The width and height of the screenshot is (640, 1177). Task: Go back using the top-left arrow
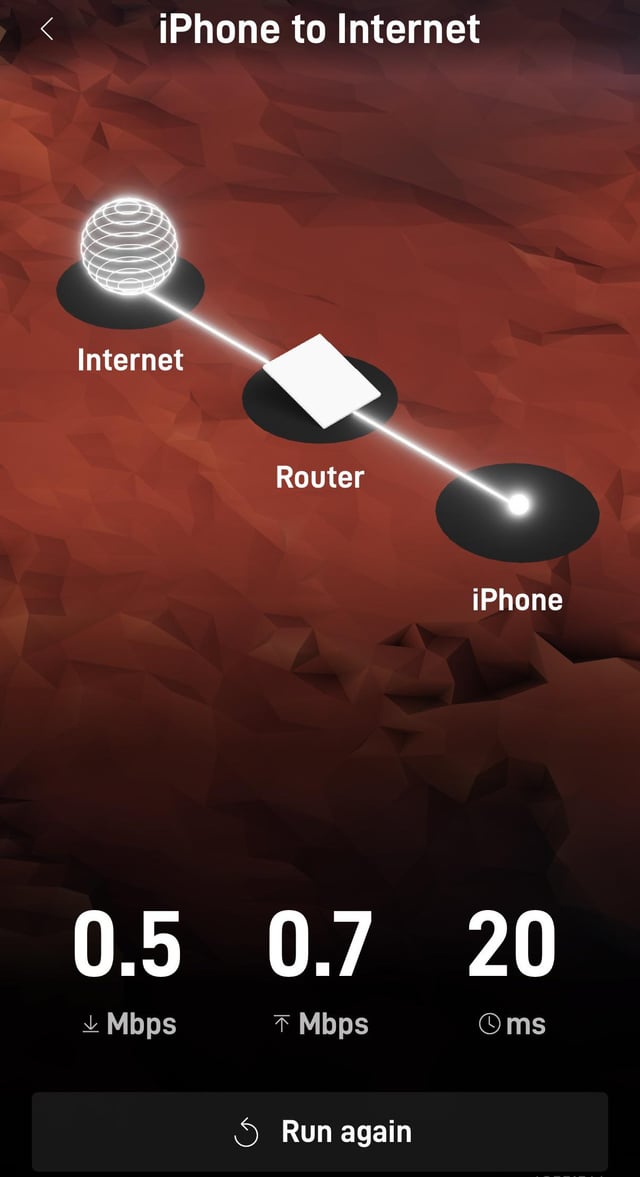pyautogui.click(x=46, y=29)
